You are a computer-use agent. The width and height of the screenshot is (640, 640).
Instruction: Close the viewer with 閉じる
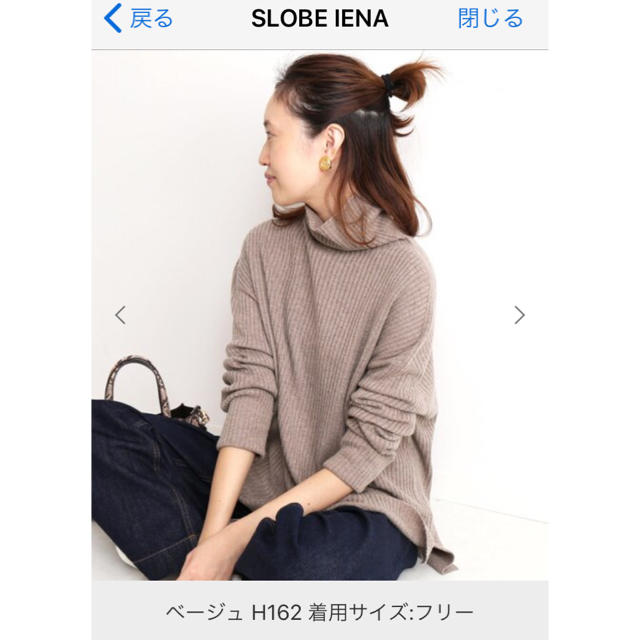click(490, 18)
